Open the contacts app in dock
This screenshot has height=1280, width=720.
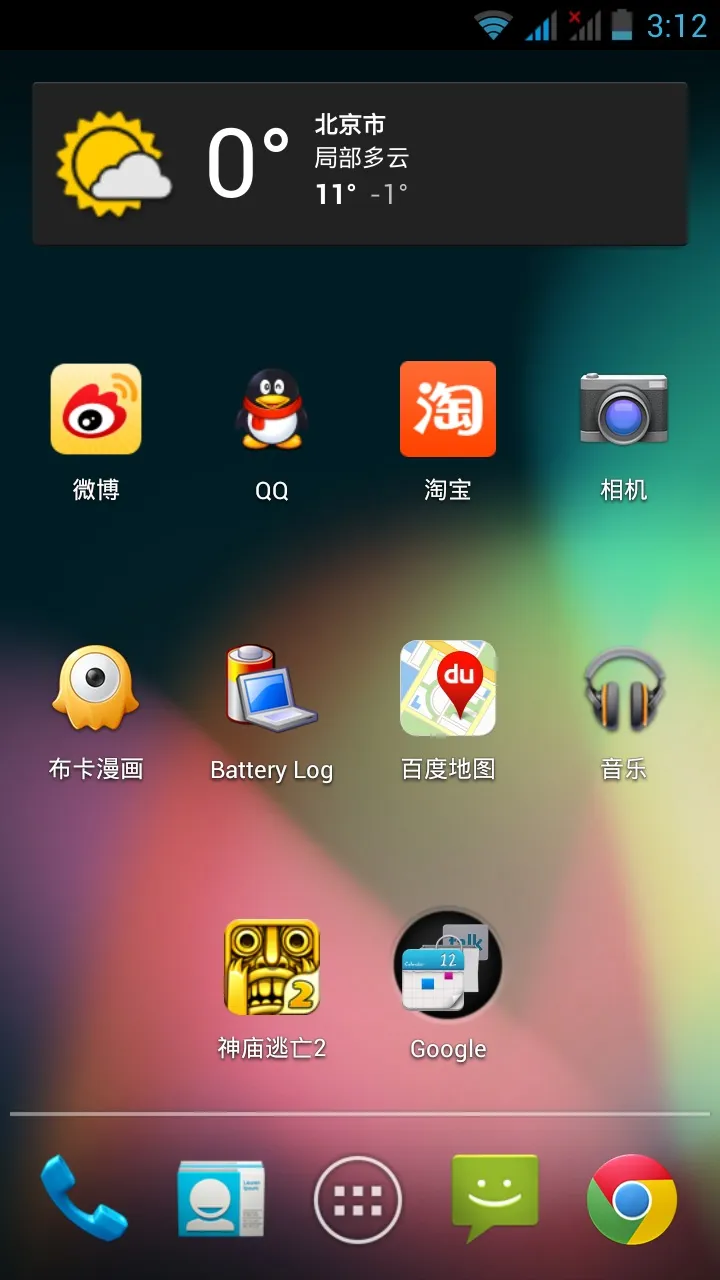220,1198
